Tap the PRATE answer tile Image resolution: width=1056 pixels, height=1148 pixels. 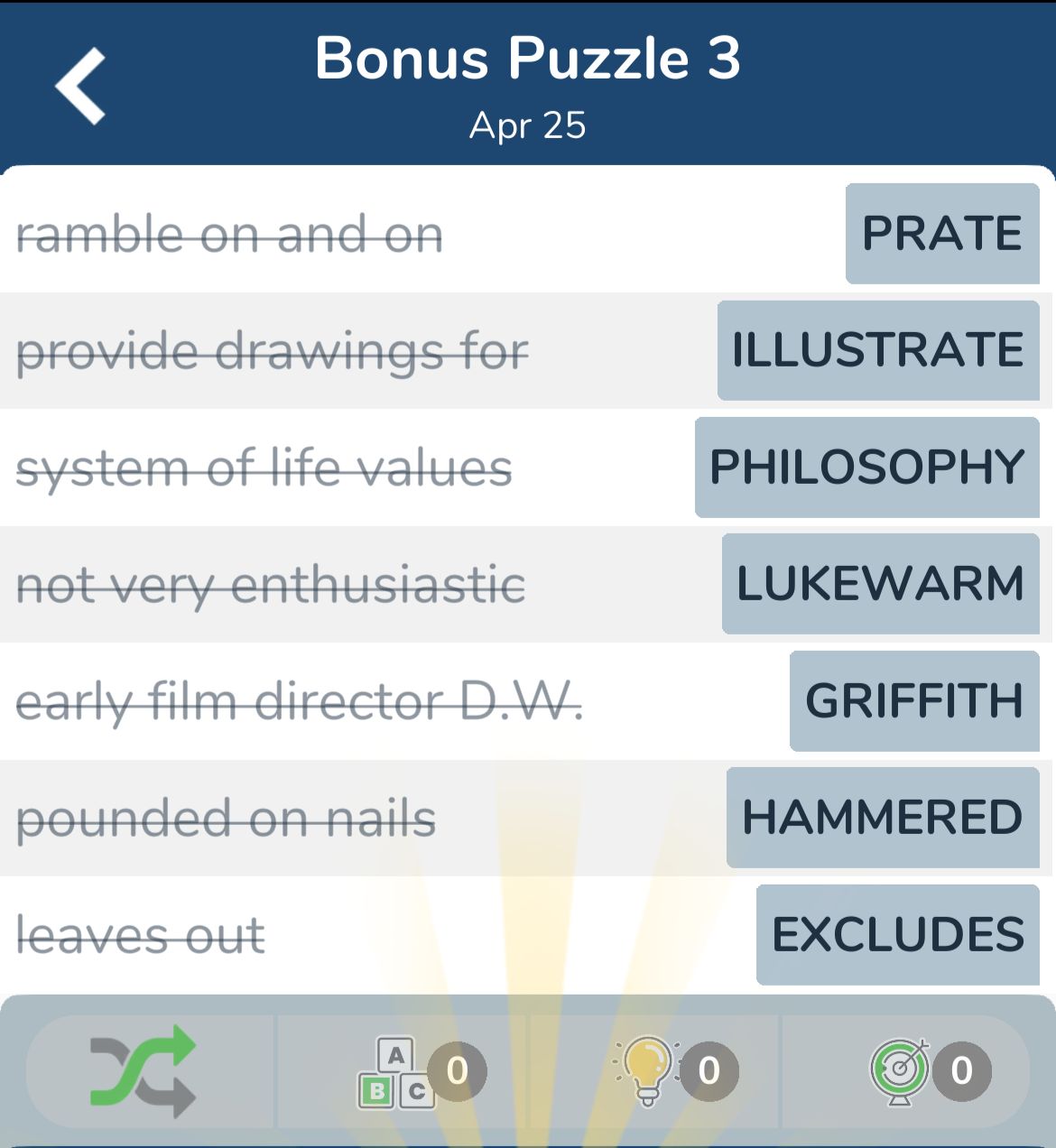[942, 234]
